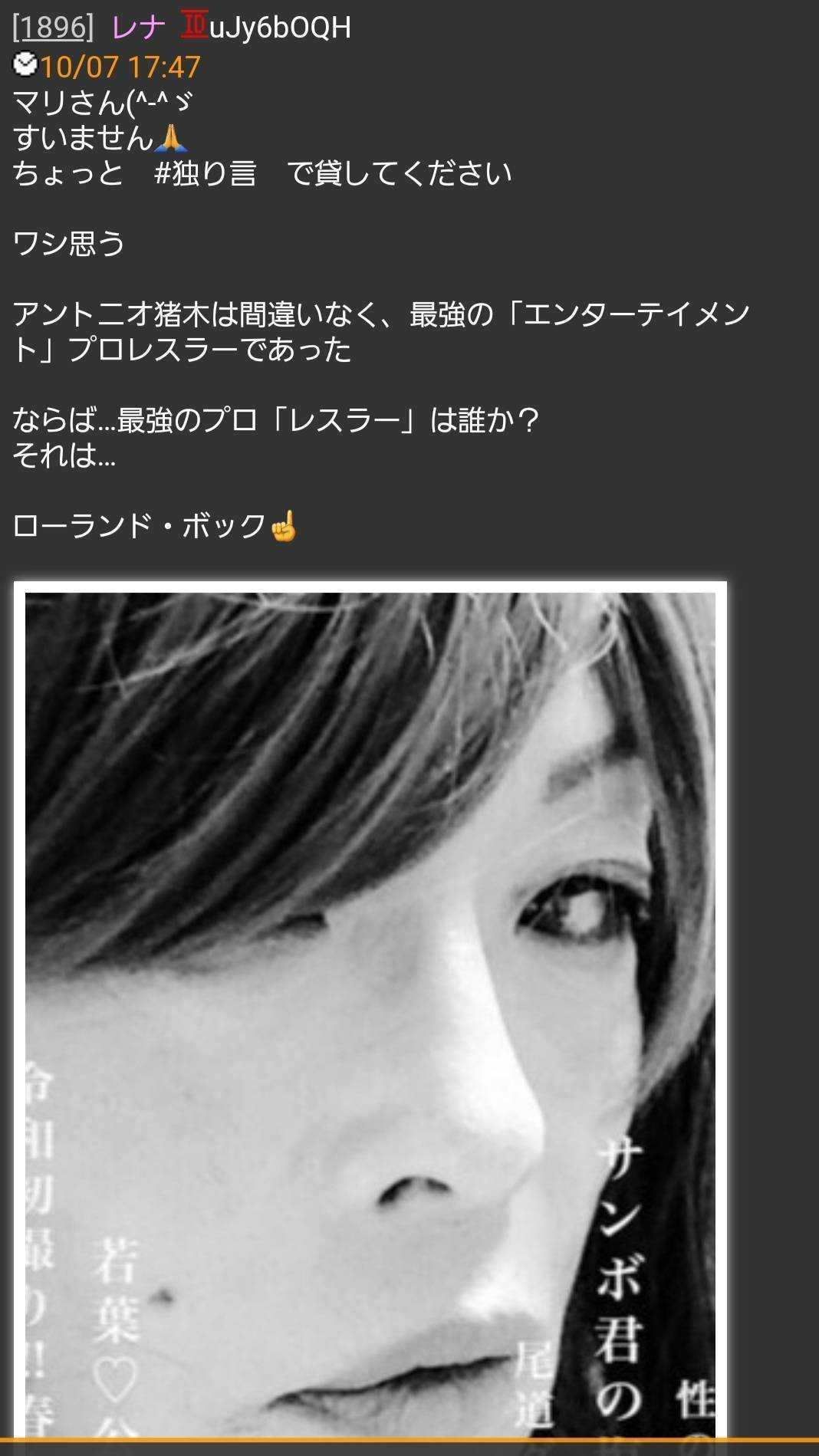
Task: Tap the ID uJy6bOQH of the poster
Action: pos(279,27)
